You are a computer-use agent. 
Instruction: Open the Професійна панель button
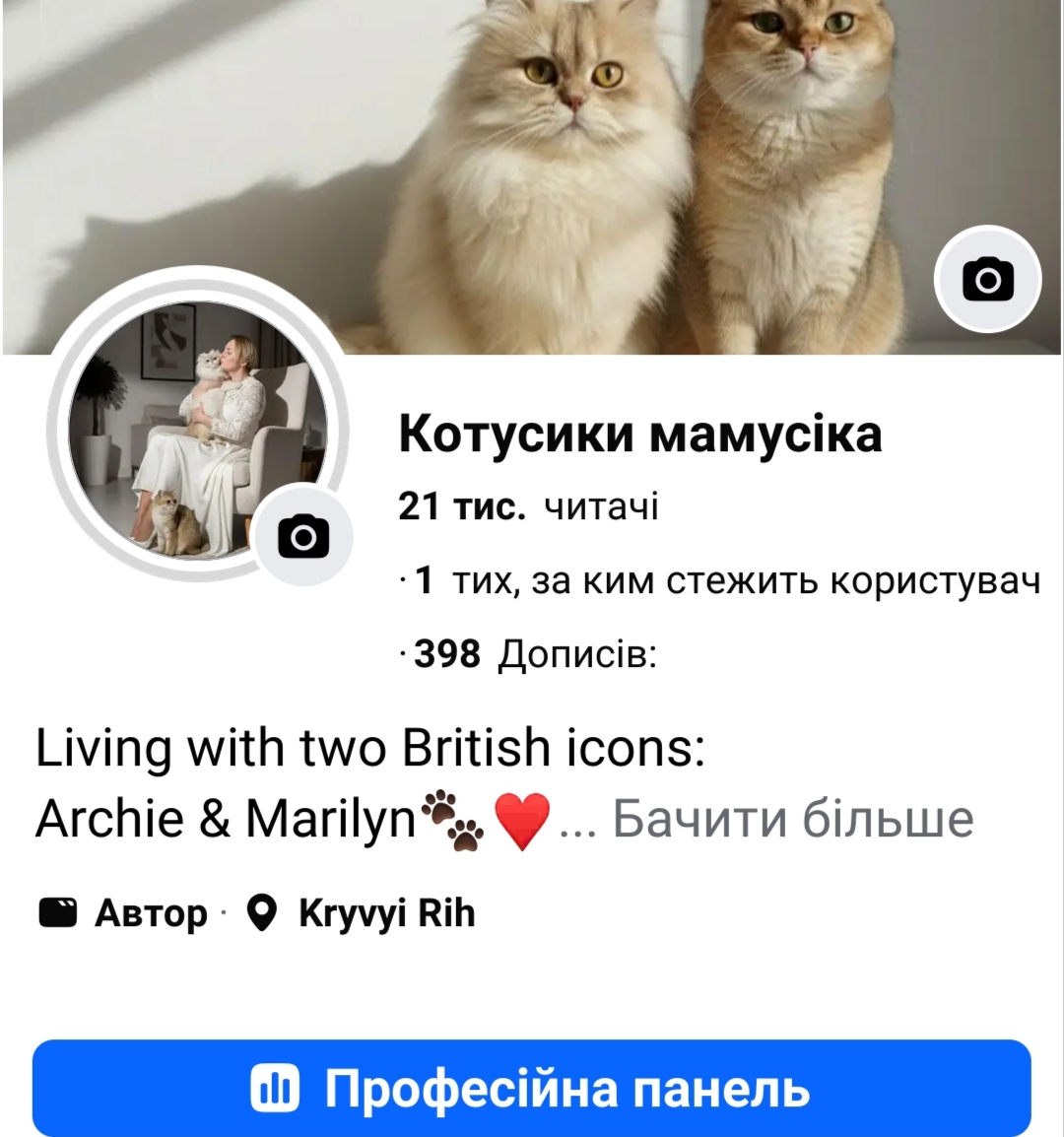coord(532,1089)
